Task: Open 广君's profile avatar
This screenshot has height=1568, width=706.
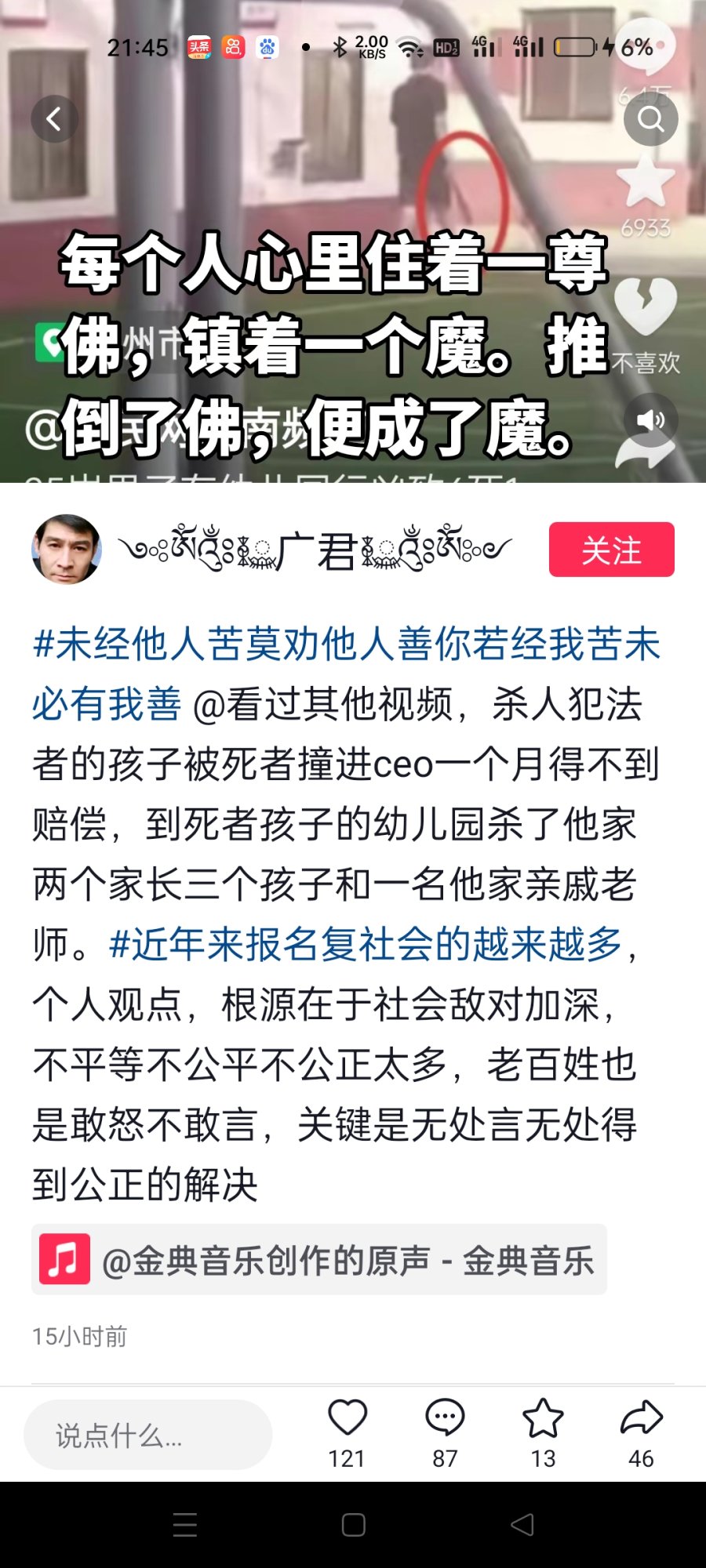Action: 67,550
